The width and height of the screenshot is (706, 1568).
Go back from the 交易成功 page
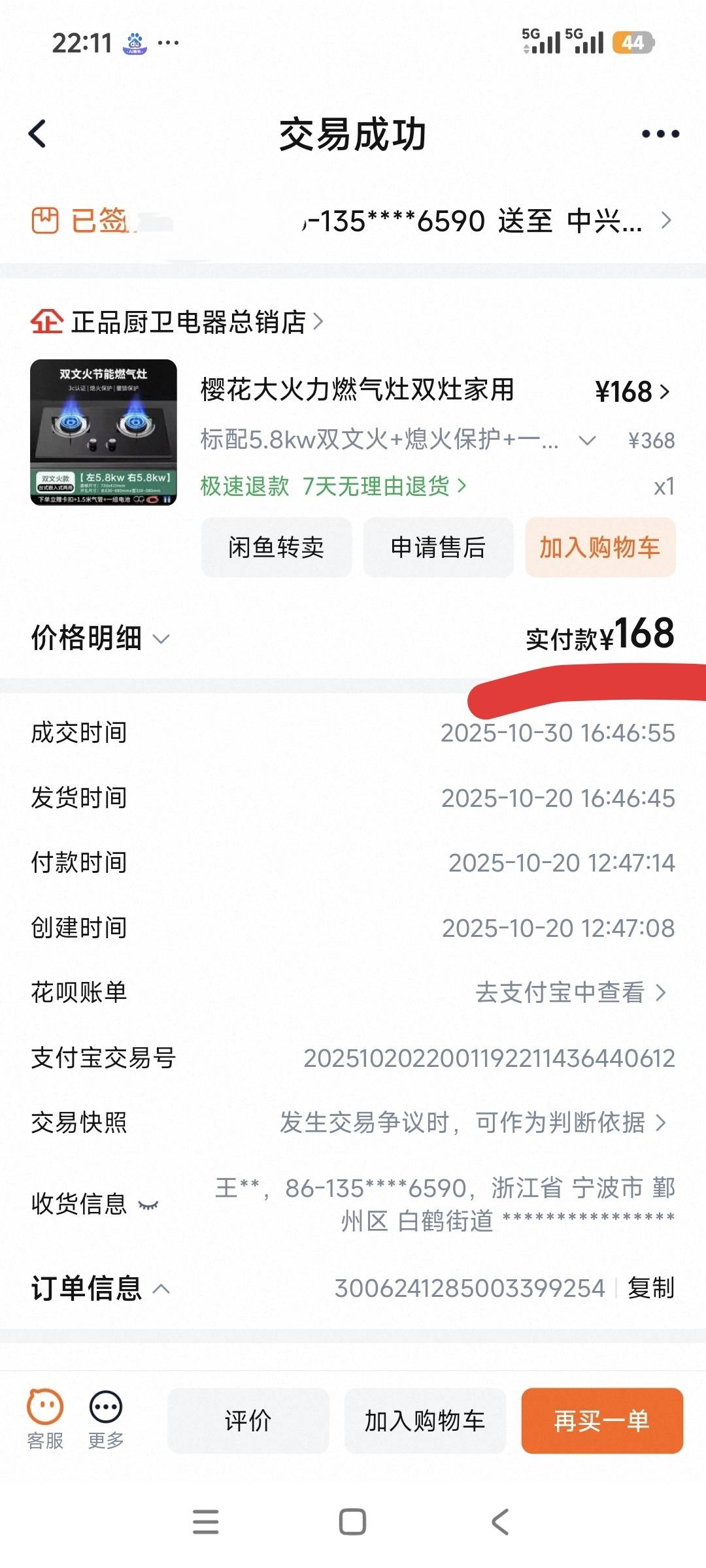(38, 134)
